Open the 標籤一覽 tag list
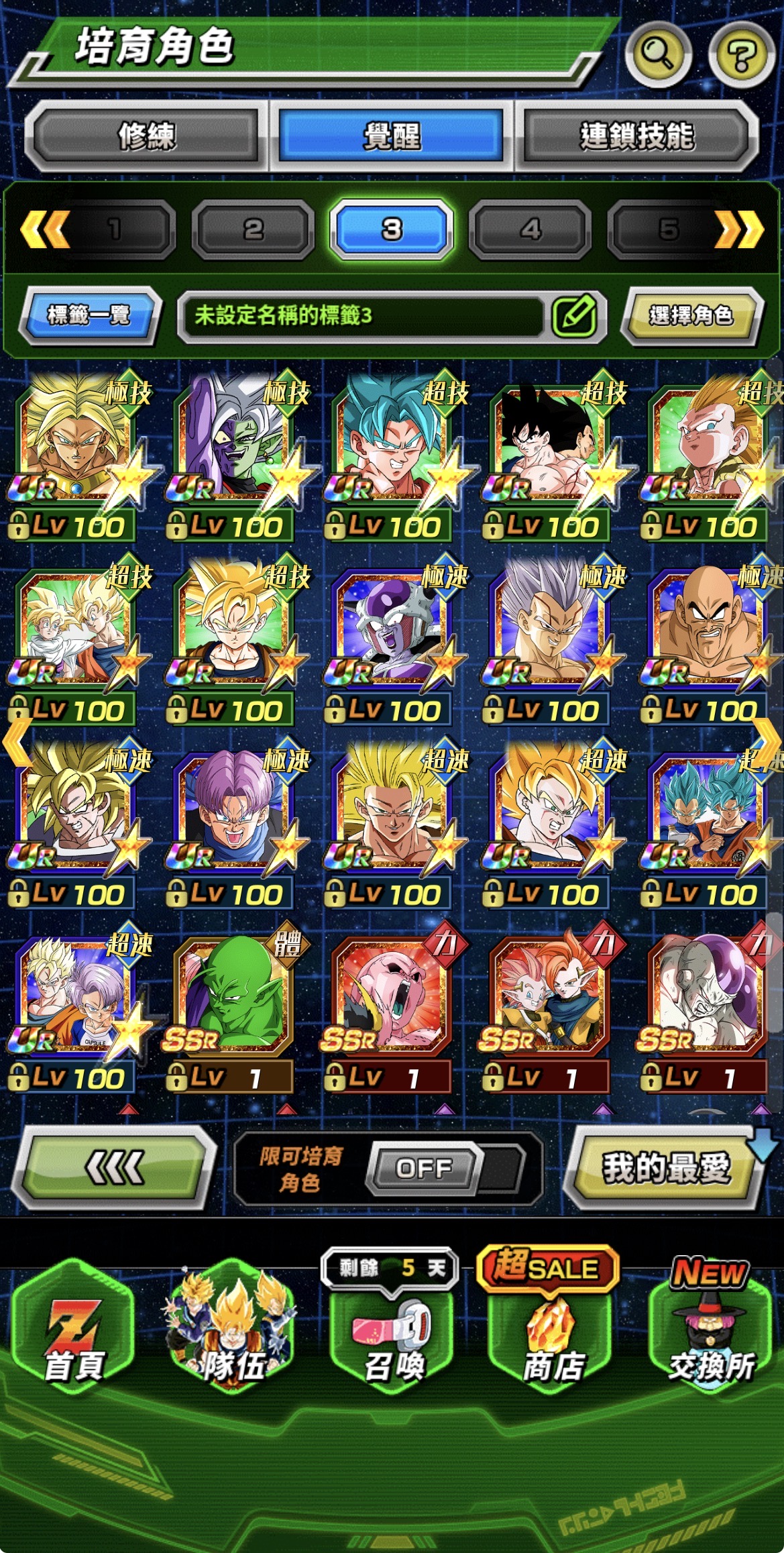This screenshot has height=1553, width=784. coord(89,315)
